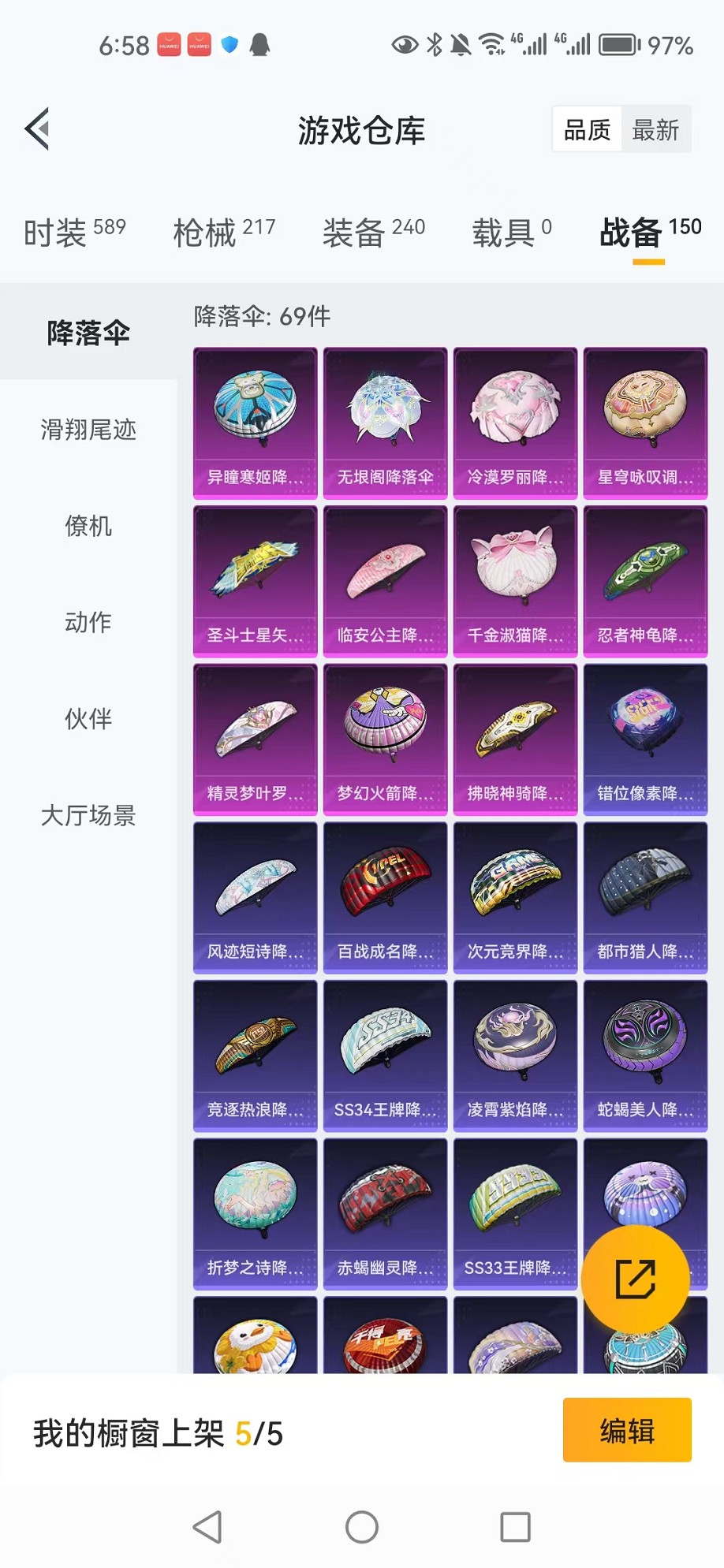724x1568 pixels.
Task: Open the 时装 tab
Action: [x=74, y=232]
